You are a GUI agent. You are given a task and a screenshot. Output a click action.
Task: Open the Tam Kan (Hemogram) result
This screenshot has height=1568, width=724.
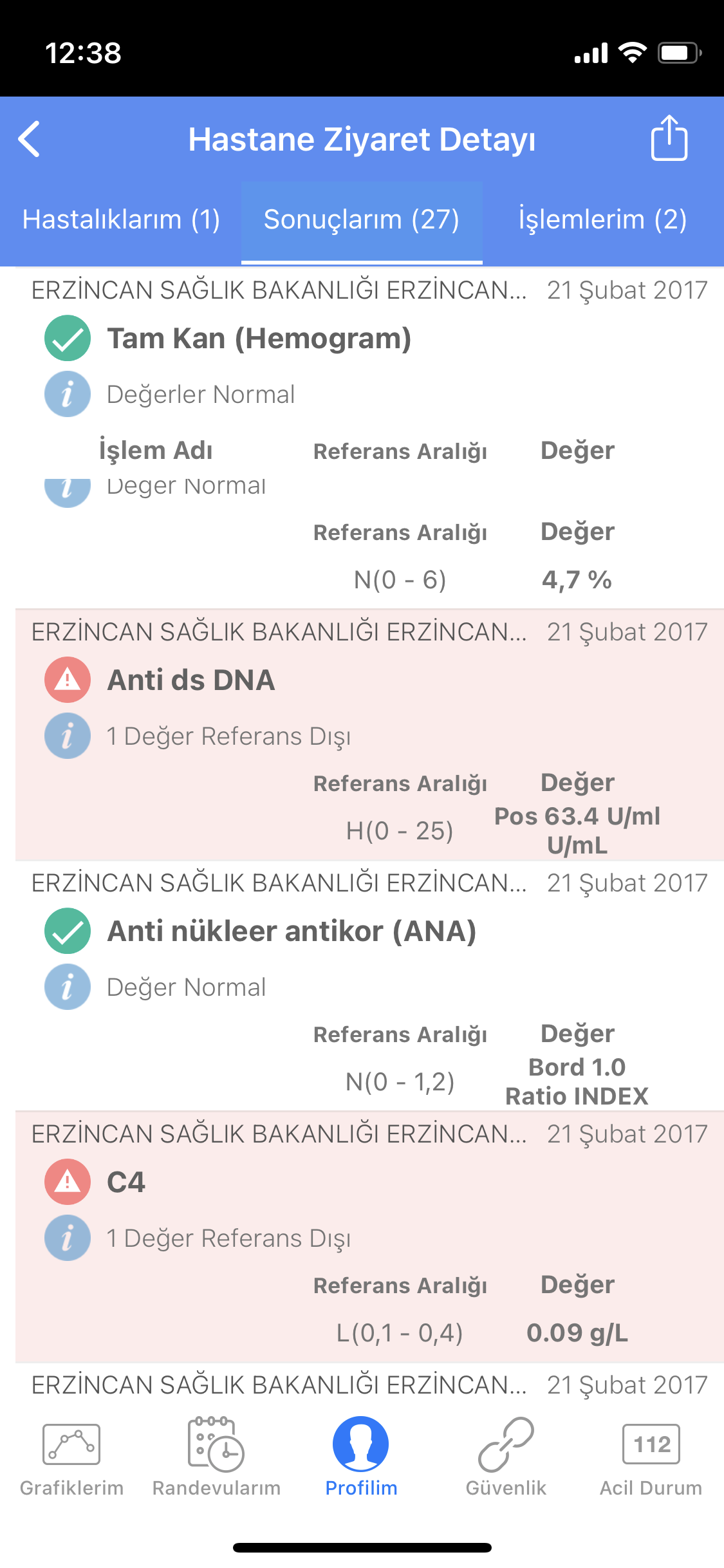(259, 339)
